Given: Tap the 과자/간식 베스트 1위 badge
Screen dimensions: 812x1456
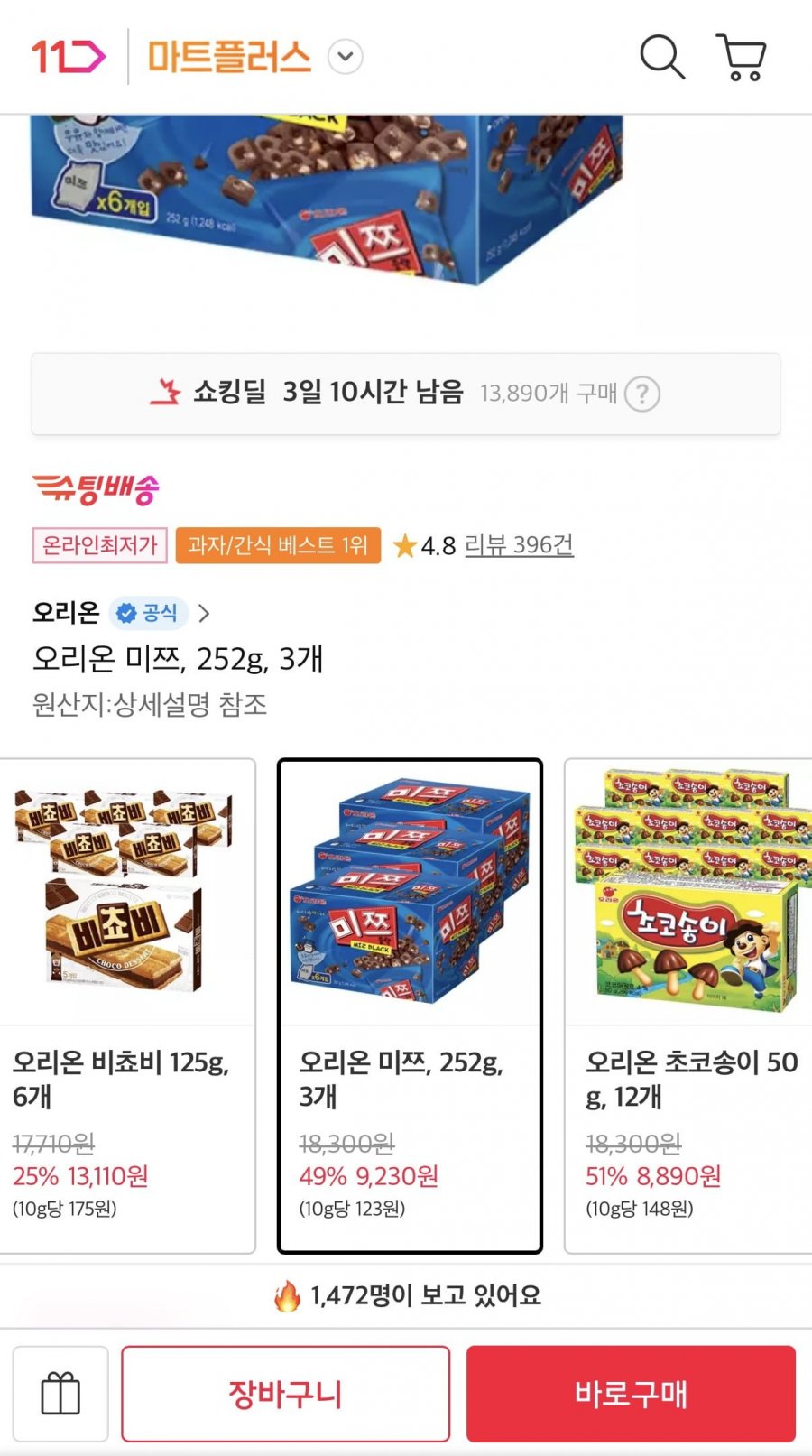Looking at the screenshot, I should [277, 545].
